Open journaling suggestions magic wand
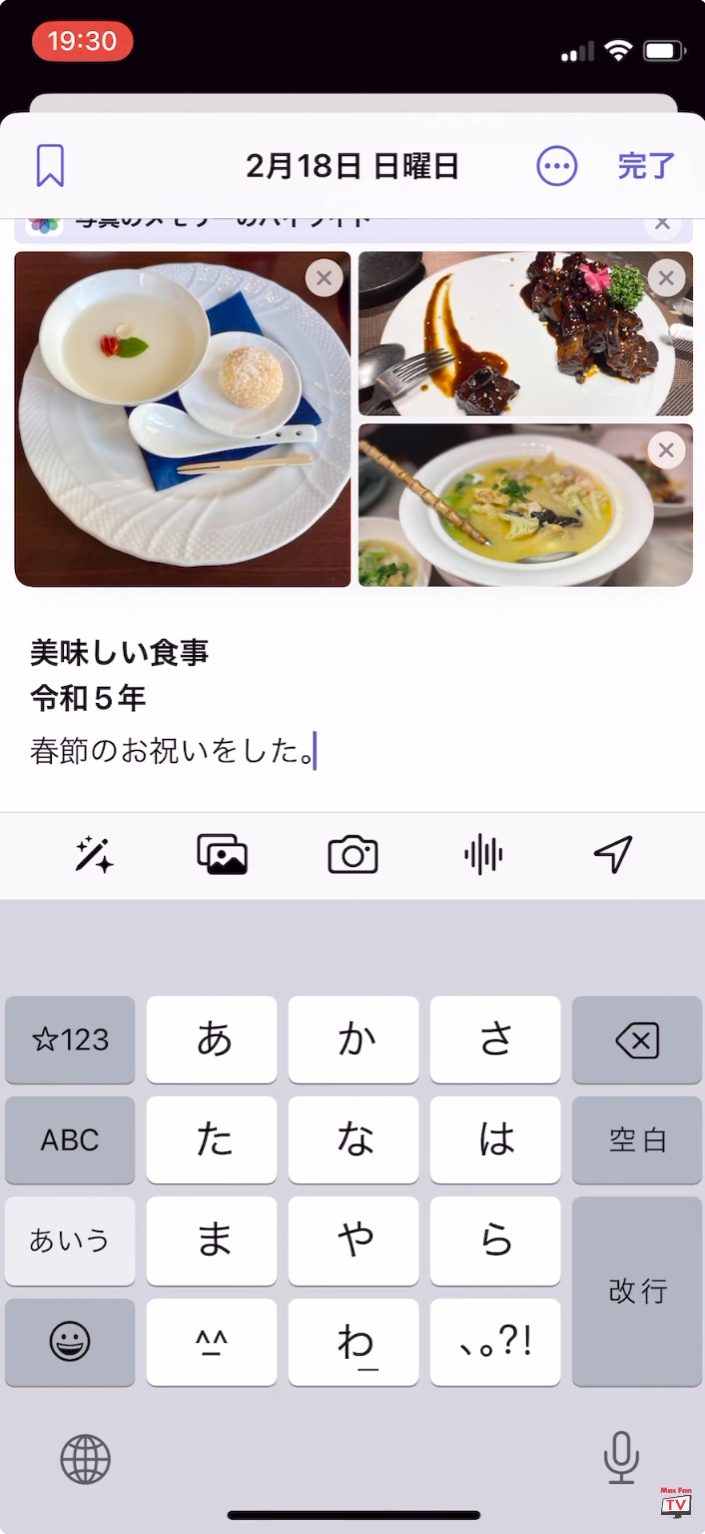This screenshot has width=705, height=1534. coord(94,855)
